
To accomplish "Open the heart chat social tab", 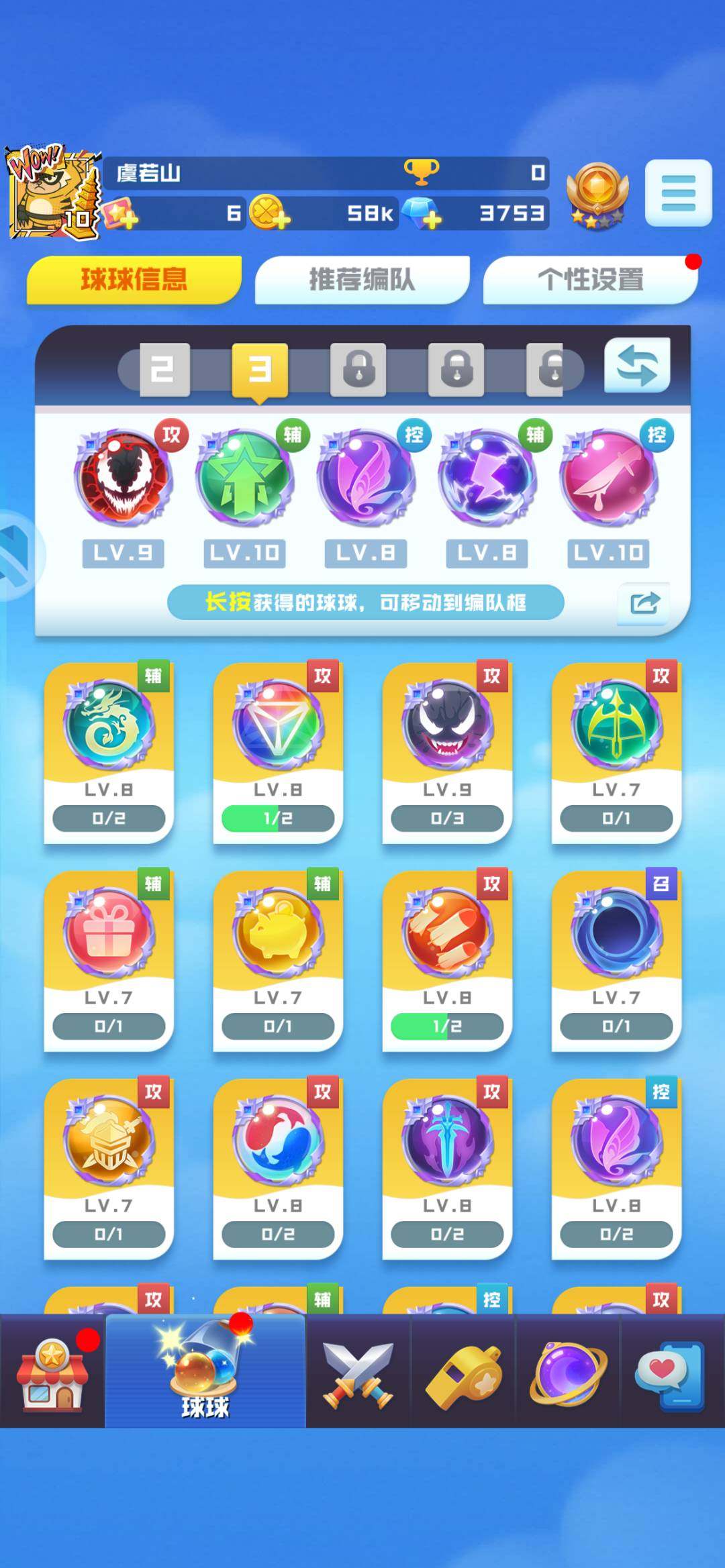I will [x=671, y=1373].
